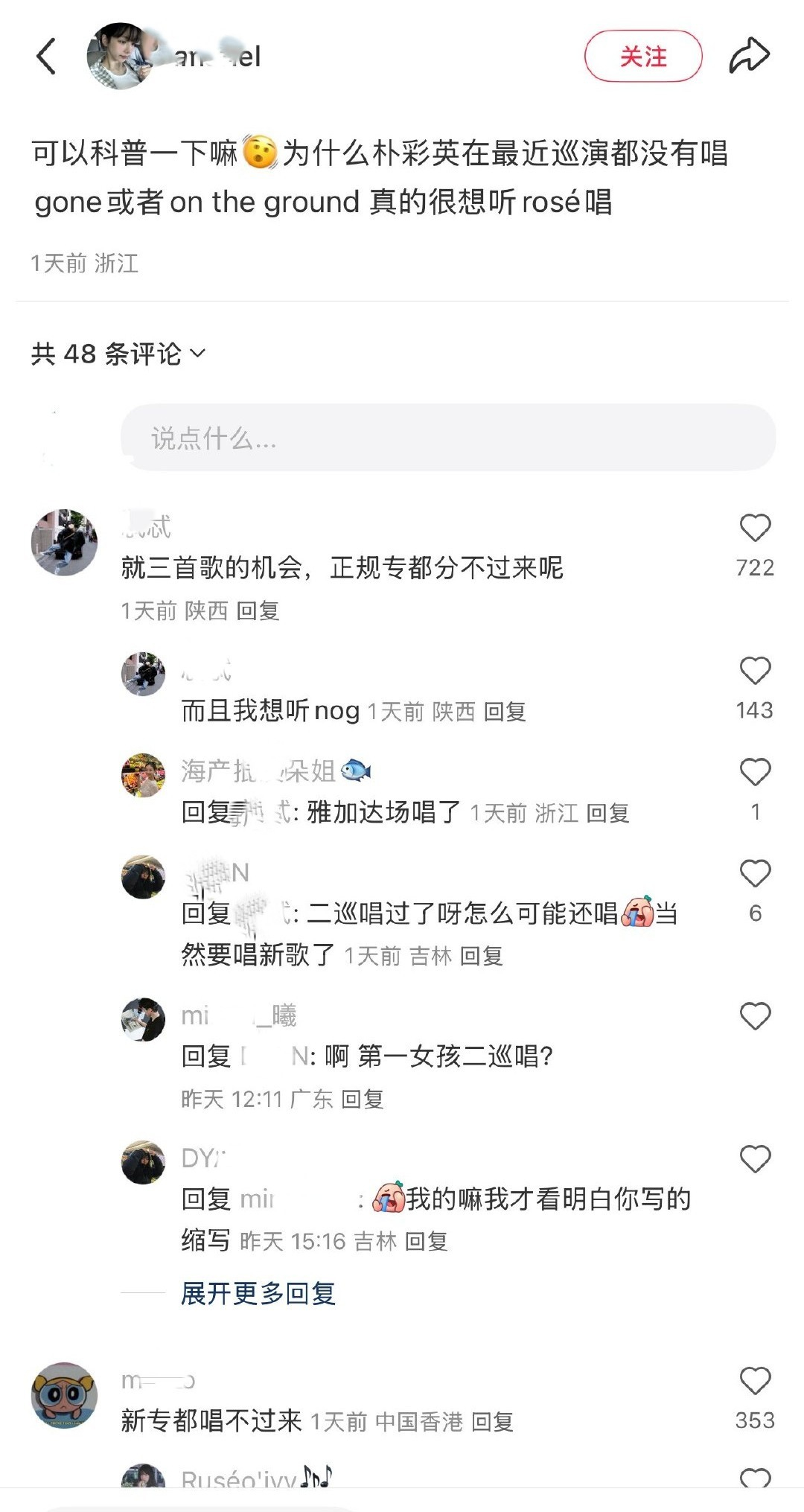
Task: Click the avatar of the 海产 commenter
Action: coord(143,774)
